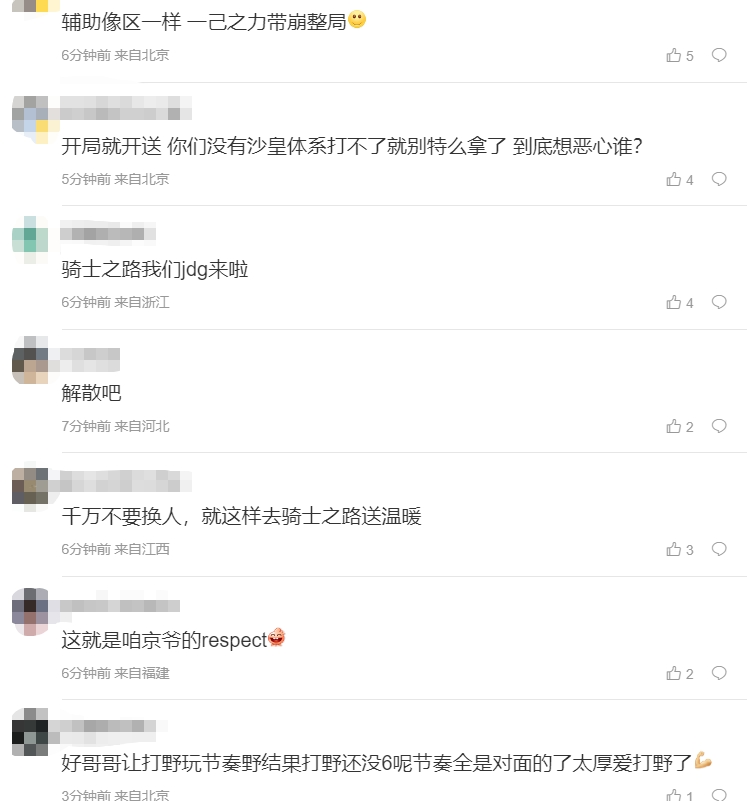Reply to the comment '辅助像区一样 一己之力带崩整局'
Screen dimensions: 747x801
718,55
